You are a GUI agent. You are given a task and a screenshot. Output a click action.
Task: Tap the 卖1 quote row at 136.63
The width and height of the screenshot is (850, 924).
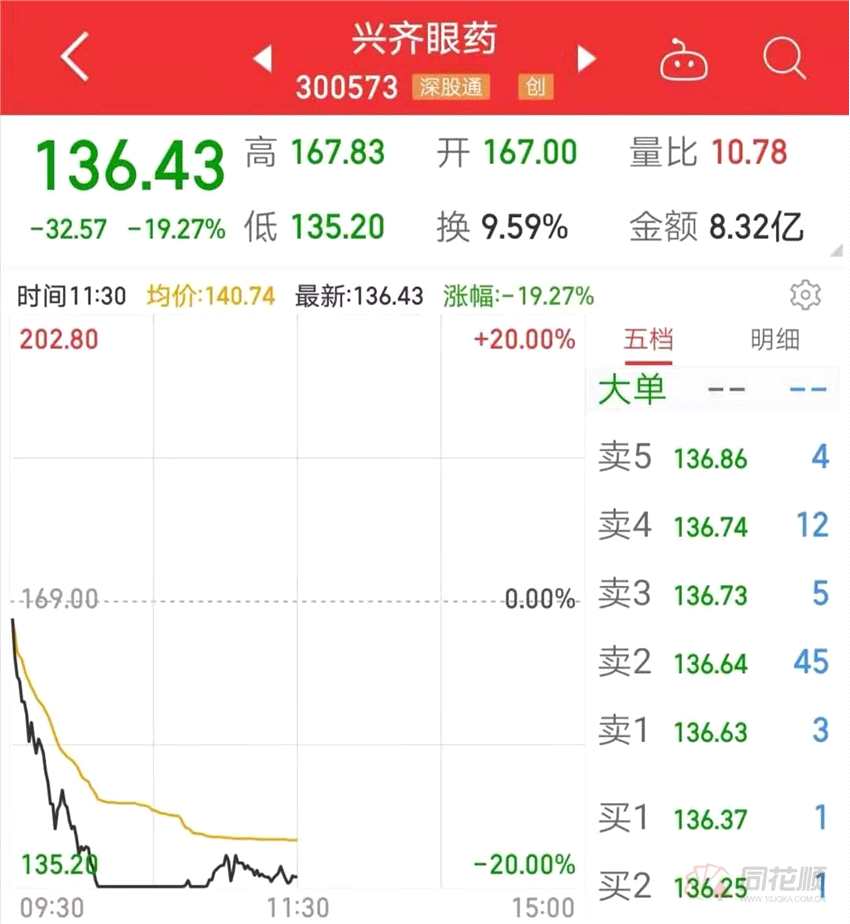[712, 731]
